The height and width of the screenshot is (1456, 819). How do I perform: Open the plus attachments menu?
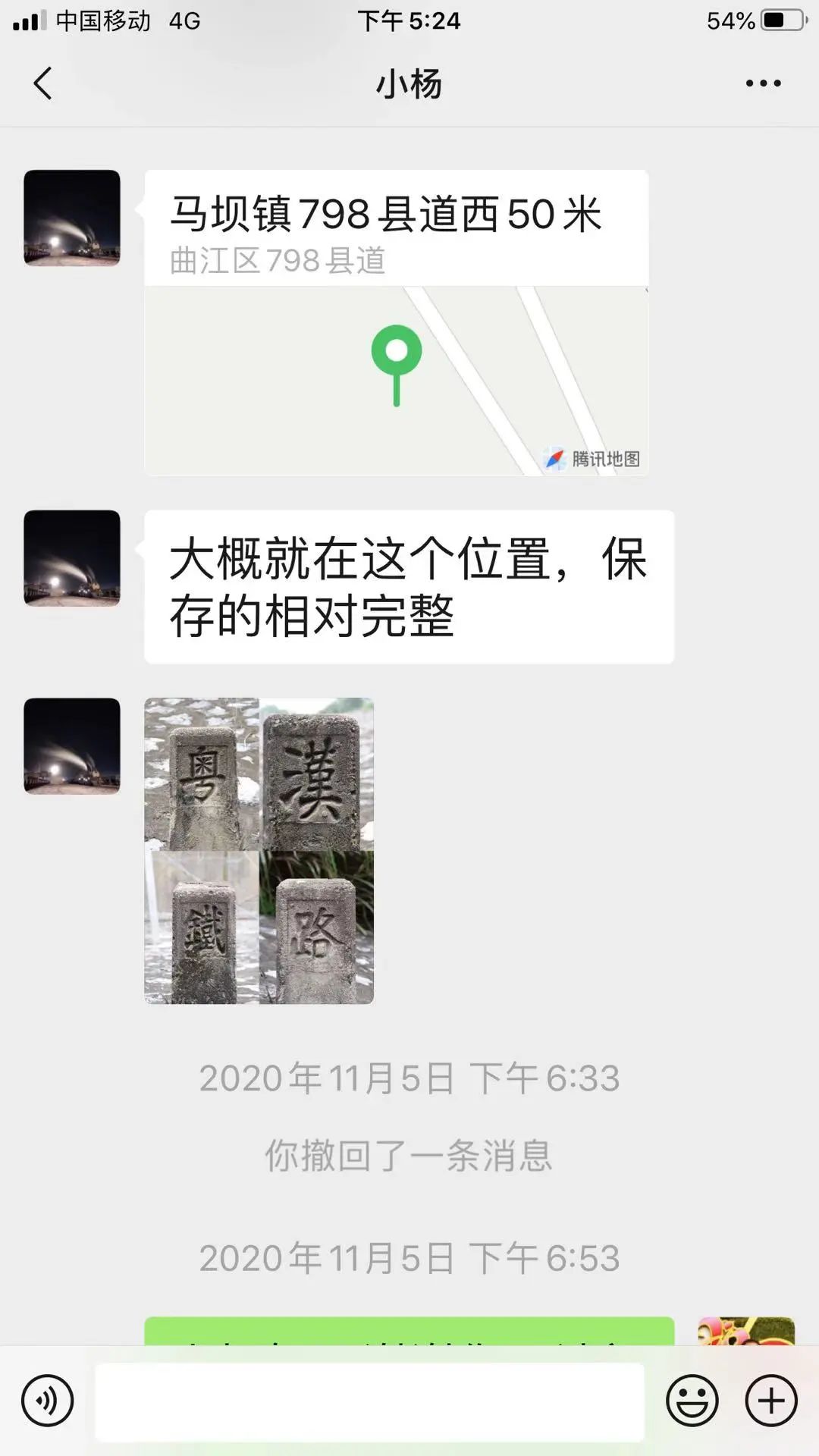tap(771, 1400)
